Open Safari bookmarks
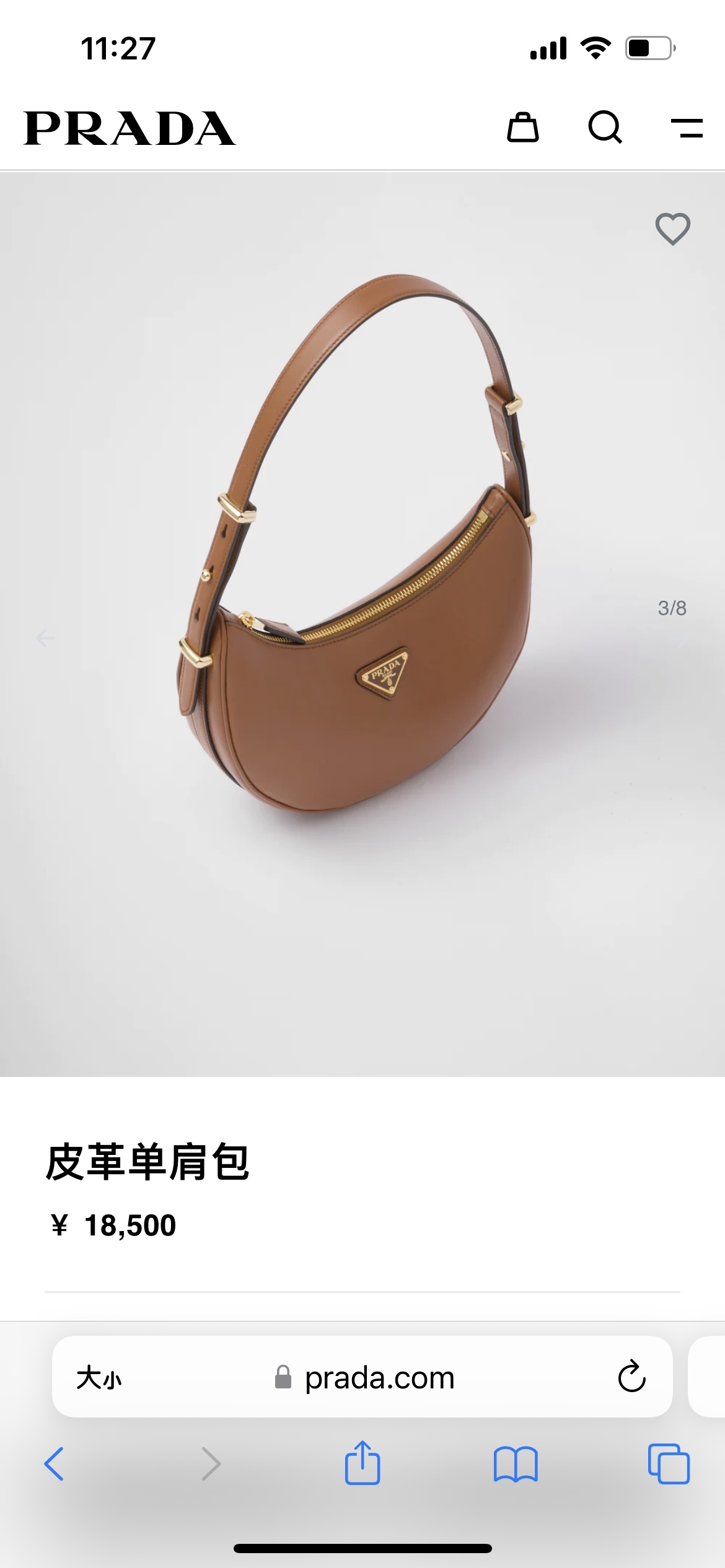The image size is (725, 1568). click(516, 1465)
